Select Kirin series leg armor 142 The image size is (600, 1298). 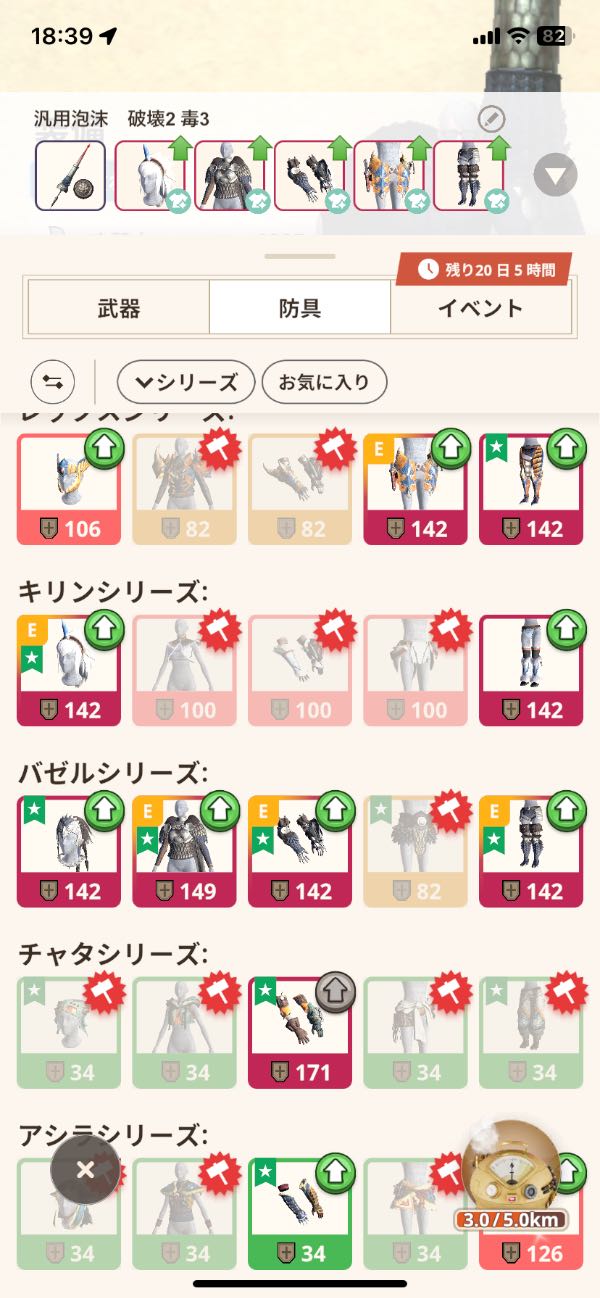(531, 670)
